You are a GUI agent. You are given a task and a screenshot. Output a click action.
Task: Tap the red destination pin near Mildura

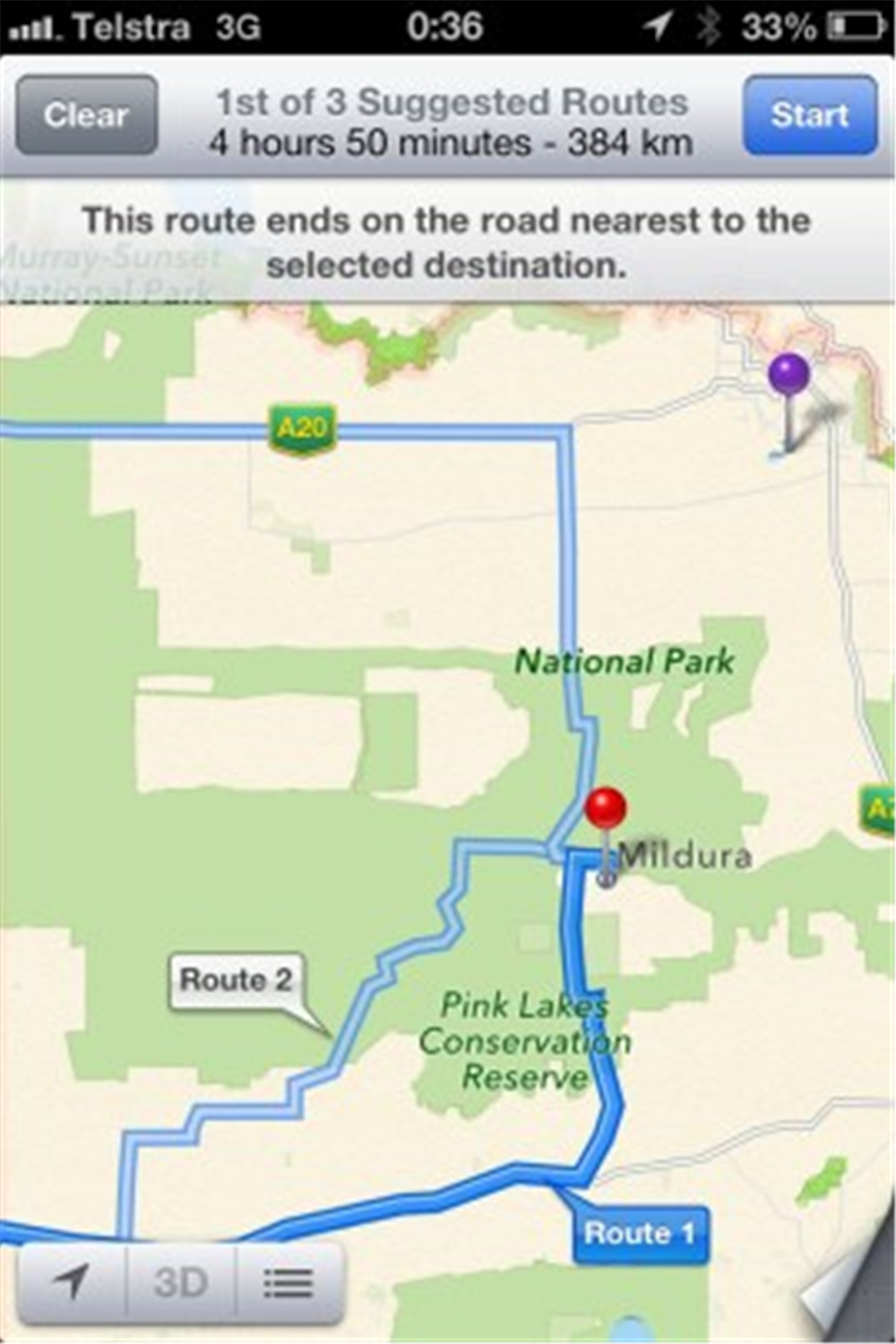click(x=606, y=809)
